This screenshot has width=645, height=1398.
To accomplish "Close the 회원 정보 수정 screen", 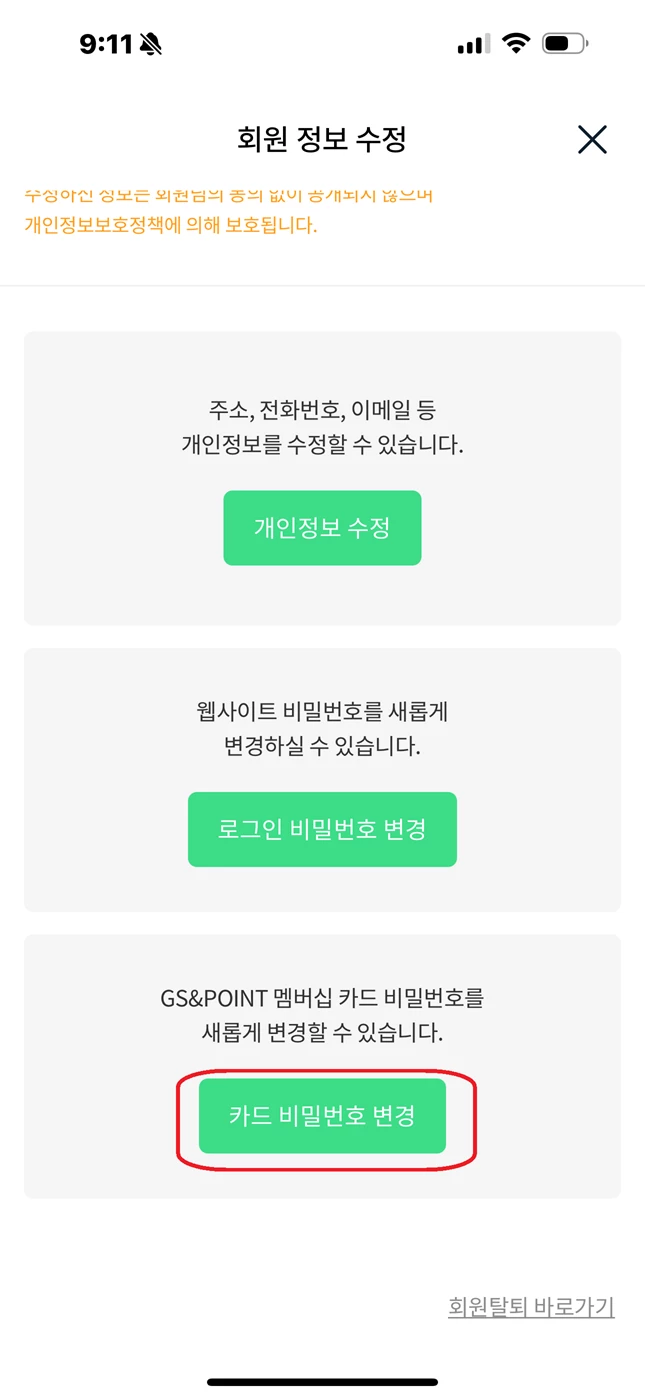I will pos(592,140).
